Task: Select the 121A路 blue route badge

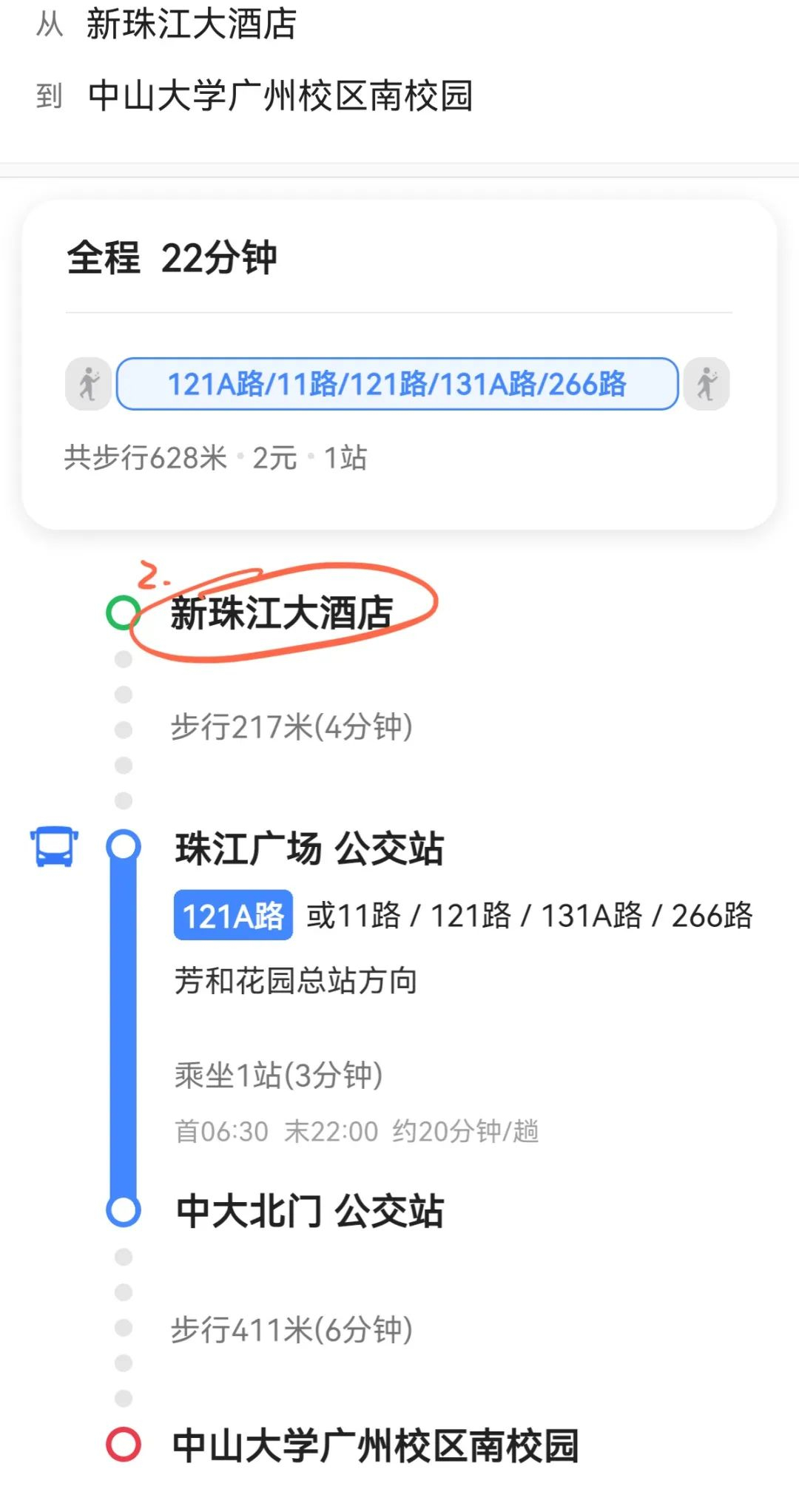Action: (x=232, y=914)
